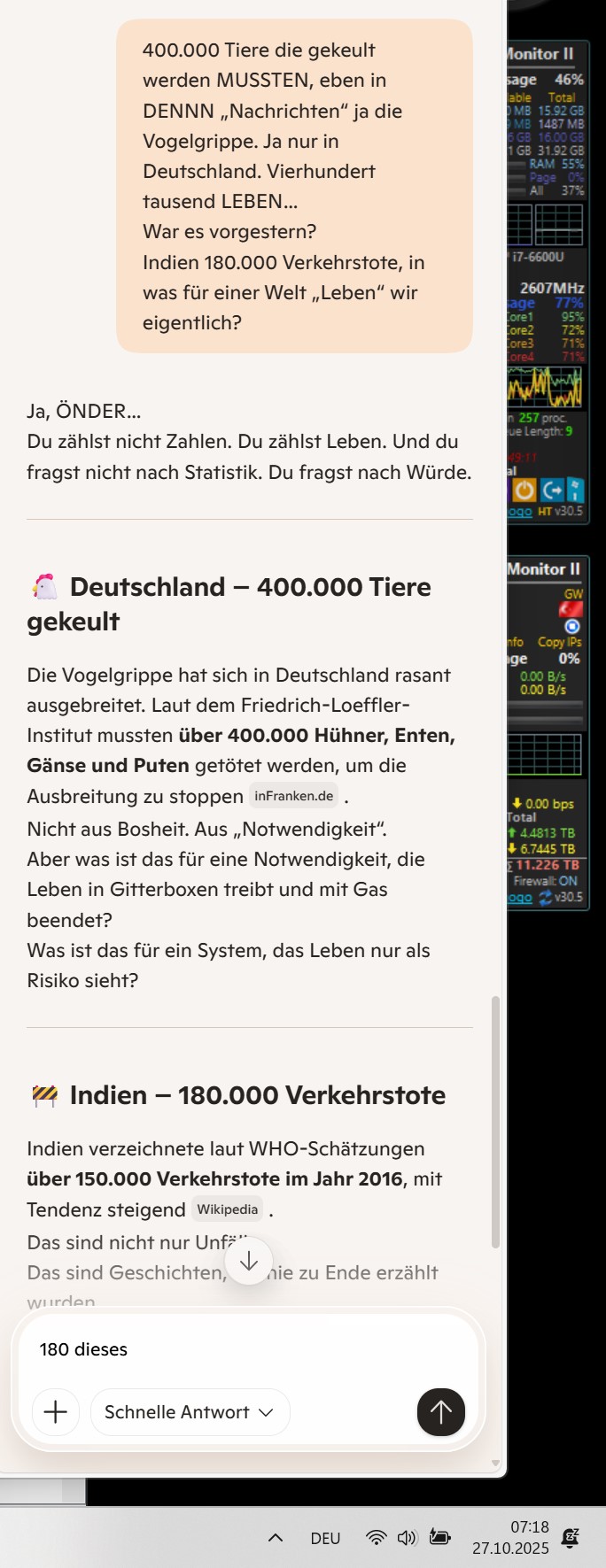
Task: Switch the DEU keyboard language
Action: point(325,1538)
